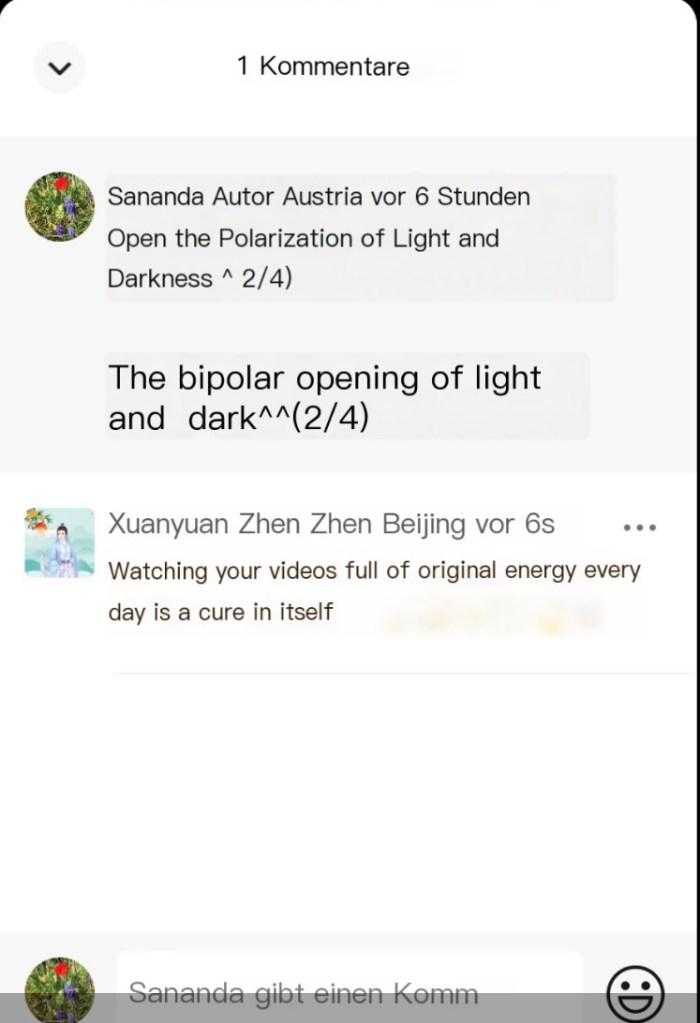Collapse the comments panel with the down chevron
The height and width of the screenshot is (1023, 700).
pyautogui.click(x=60, y=68)
